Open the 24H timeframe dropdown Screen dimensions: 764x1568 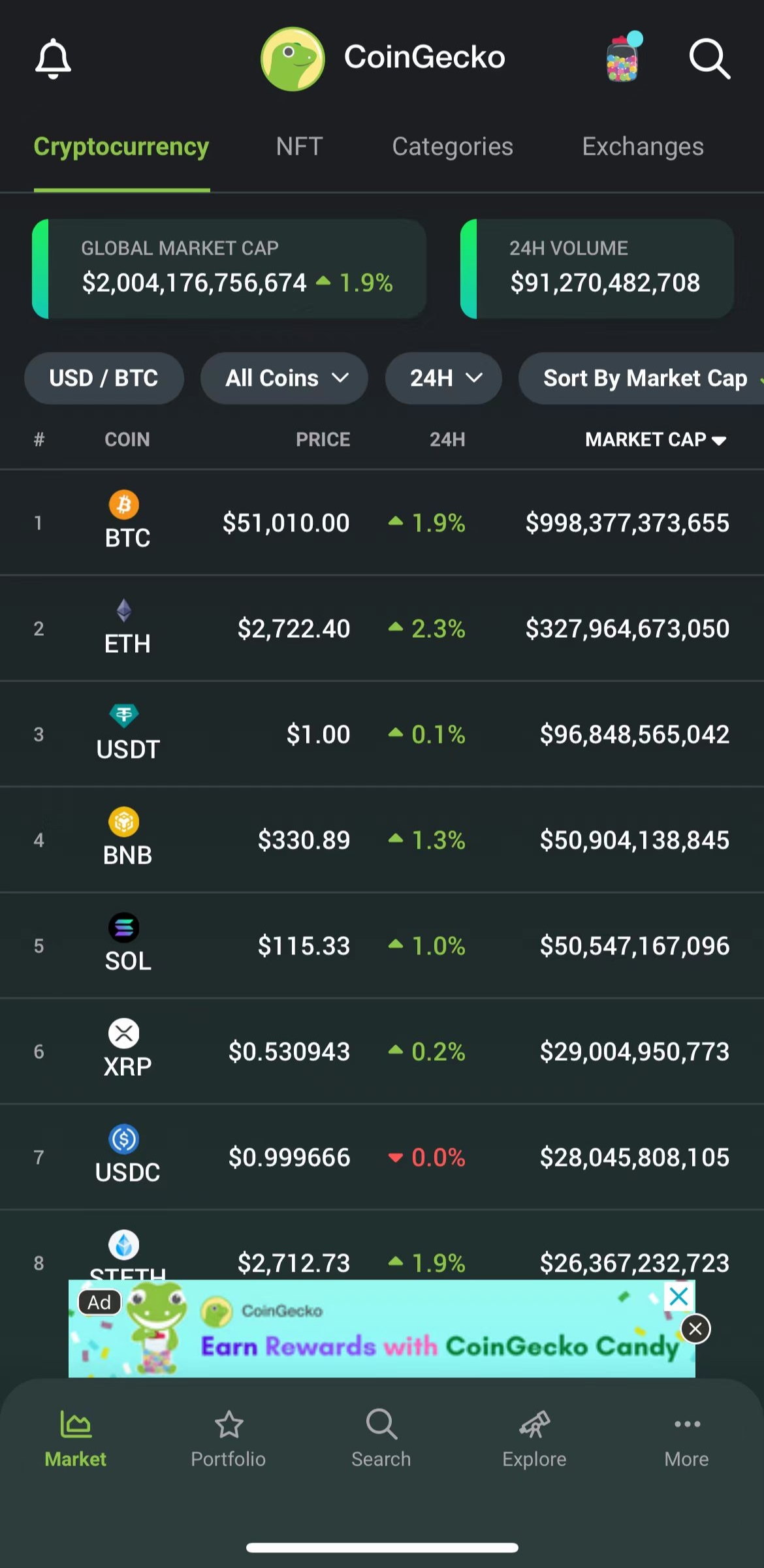tap(443, 378)
